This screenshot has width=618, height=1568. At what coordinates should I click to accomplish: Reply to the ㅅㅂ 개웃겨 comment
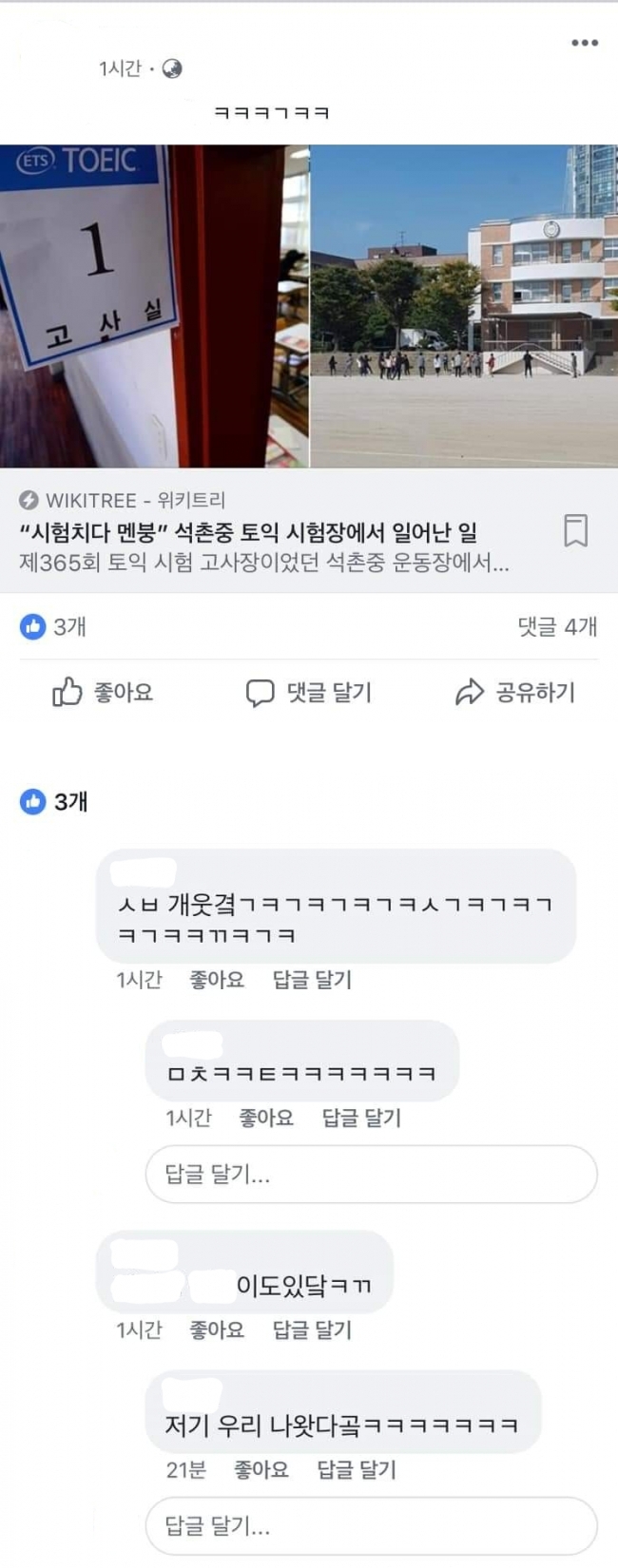click(312, 979)
